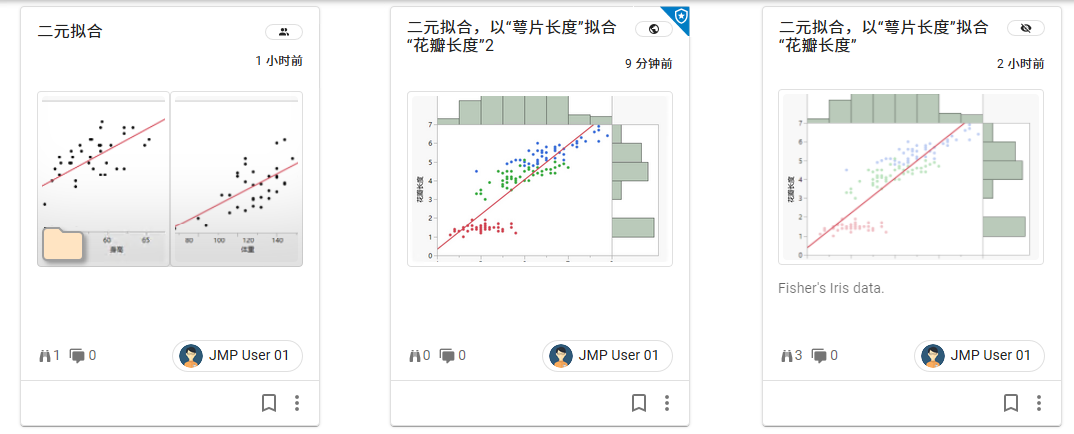Open the scatterplot thumbnail posted 9 分钟前
The image size is (1074, 434).
tap(540, 179)
